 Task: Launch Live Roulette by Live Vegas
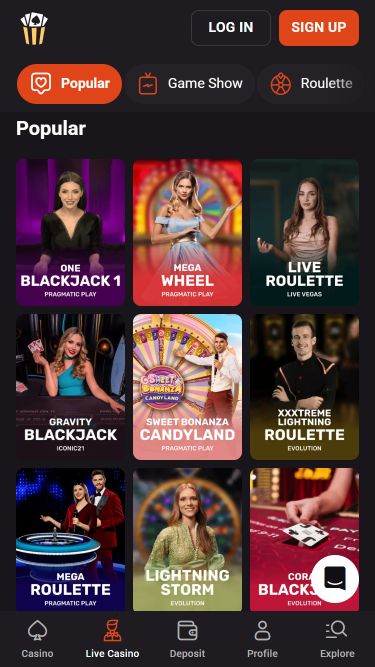pyautogui.click(x=304, y=232)
